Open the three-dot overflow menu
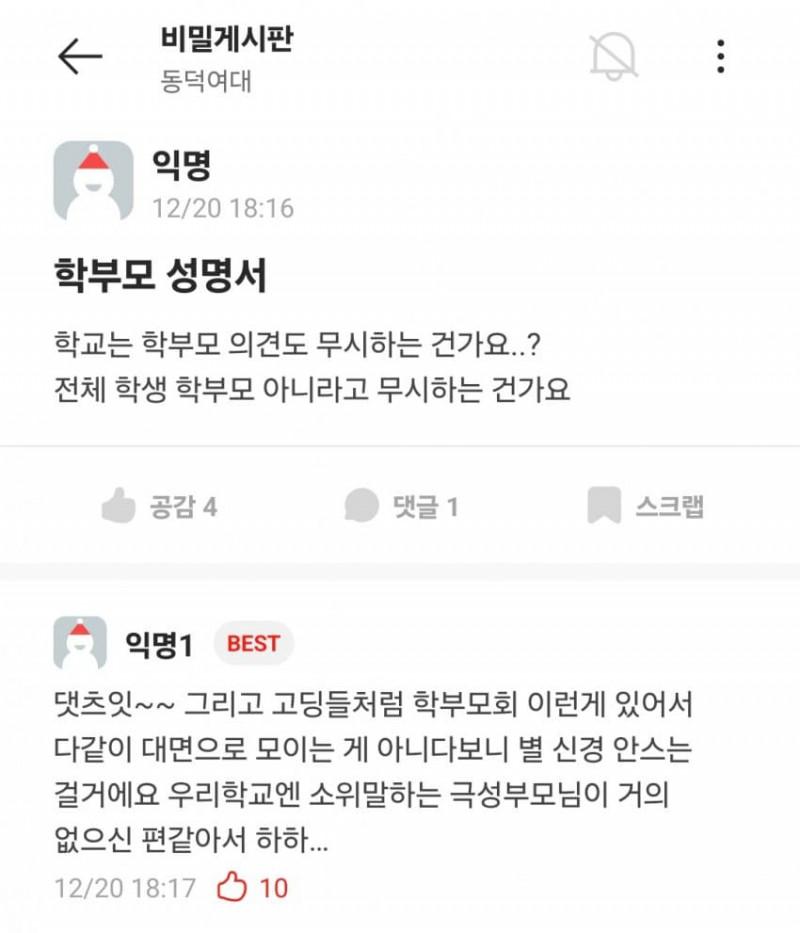The width and height of the screenshot is (800, 933). (720, 56)
